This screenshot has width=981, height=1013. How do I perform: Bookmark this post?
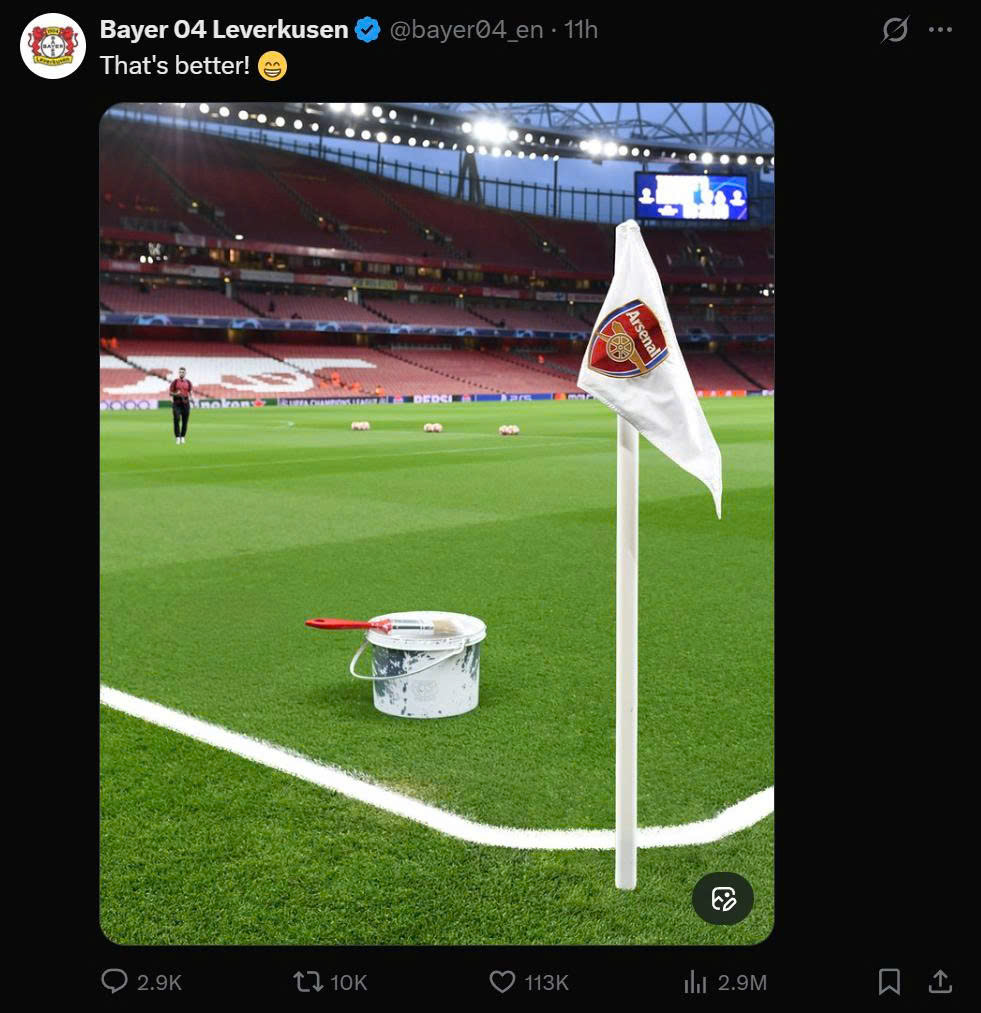[889, 982]
